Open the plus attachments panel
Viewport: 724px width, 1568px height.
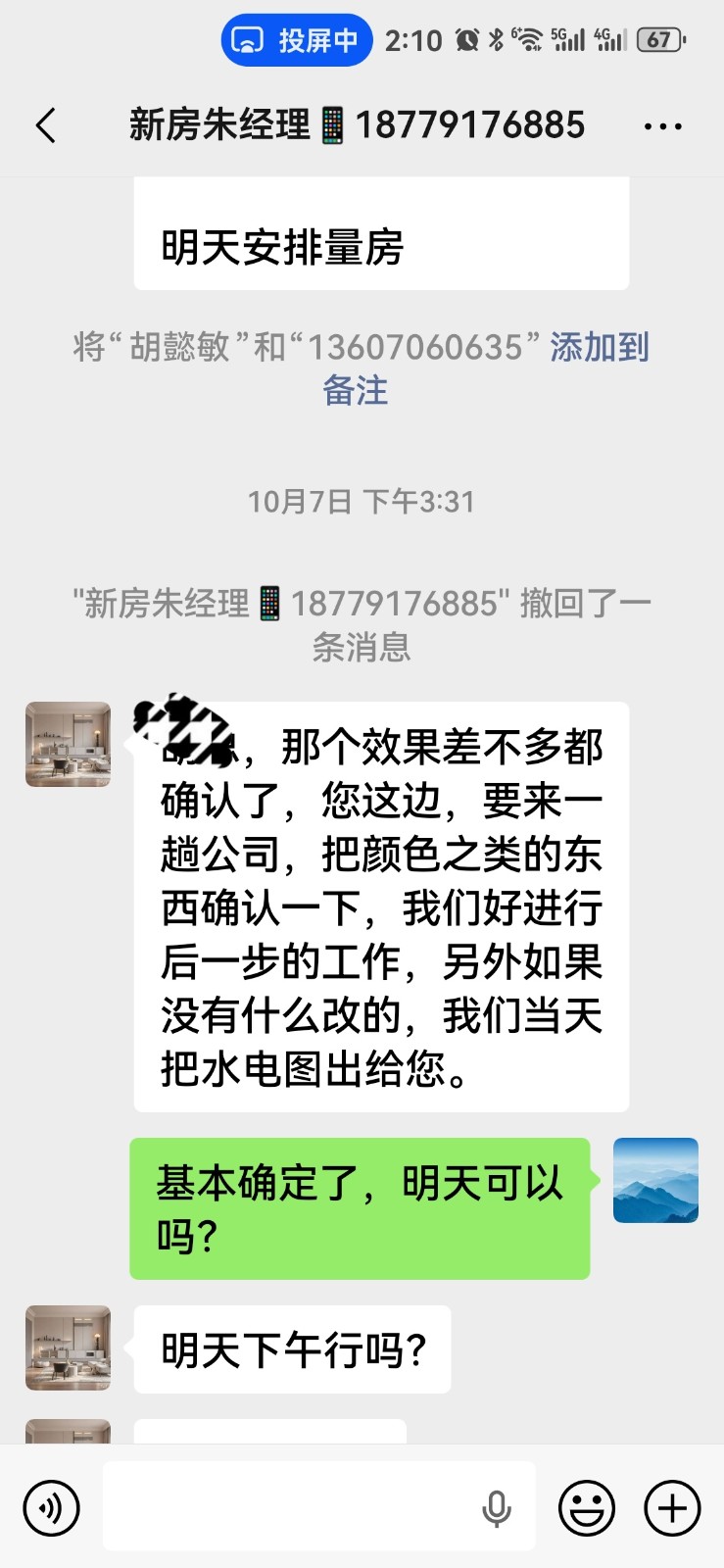672,1507
